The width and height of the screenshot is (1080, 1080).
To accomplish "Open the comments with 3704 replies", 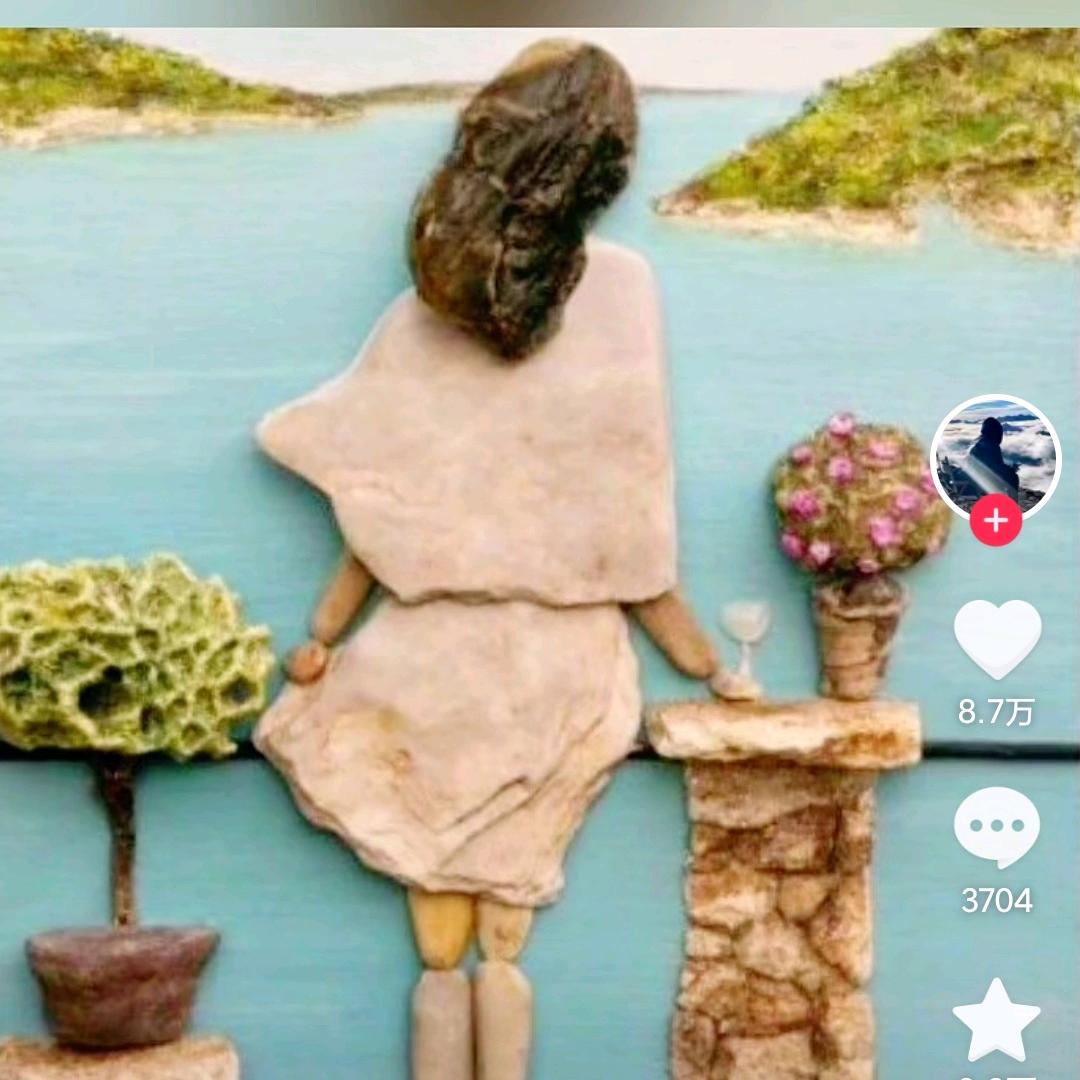I will click(997, 828).
